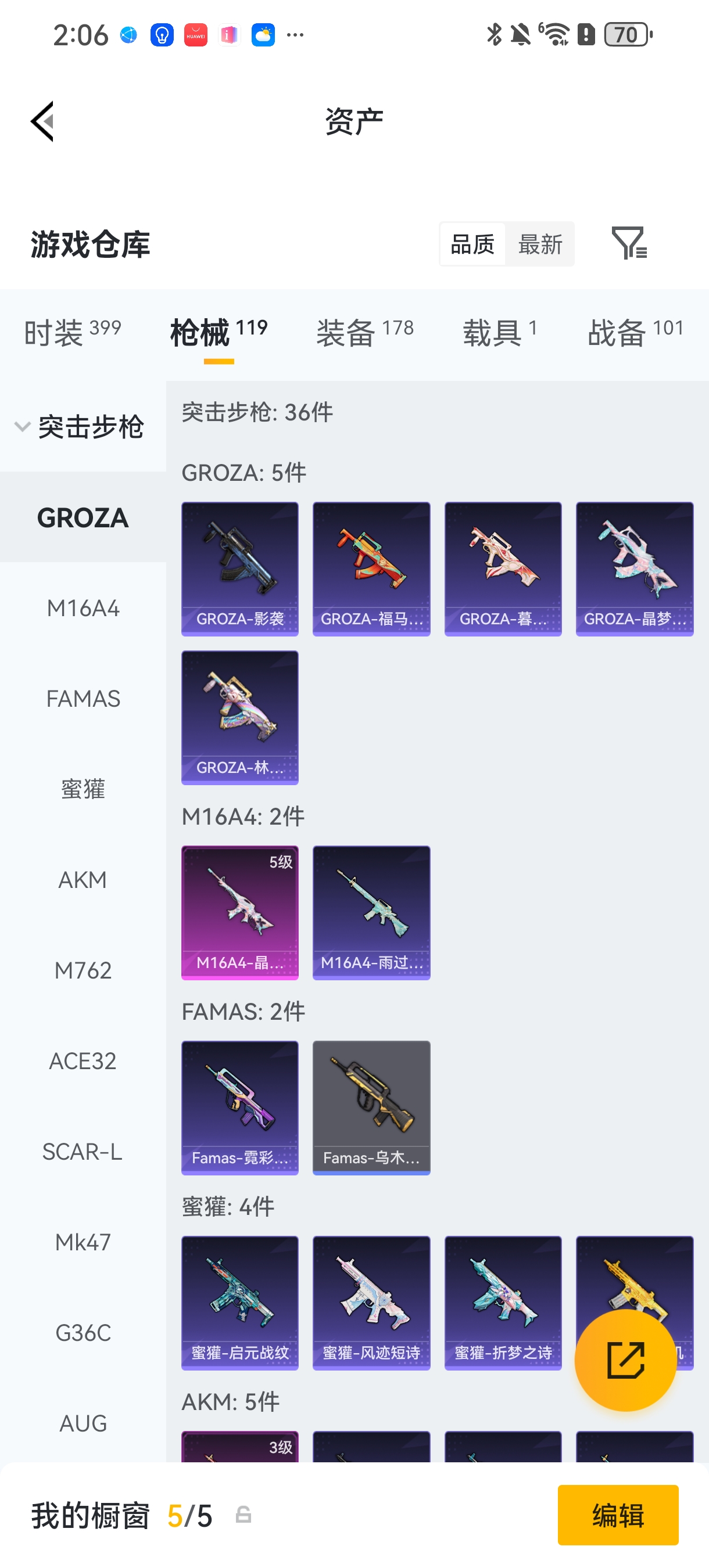Switch to the 战备 tab
709x1568 pixels.
point(635,332)
